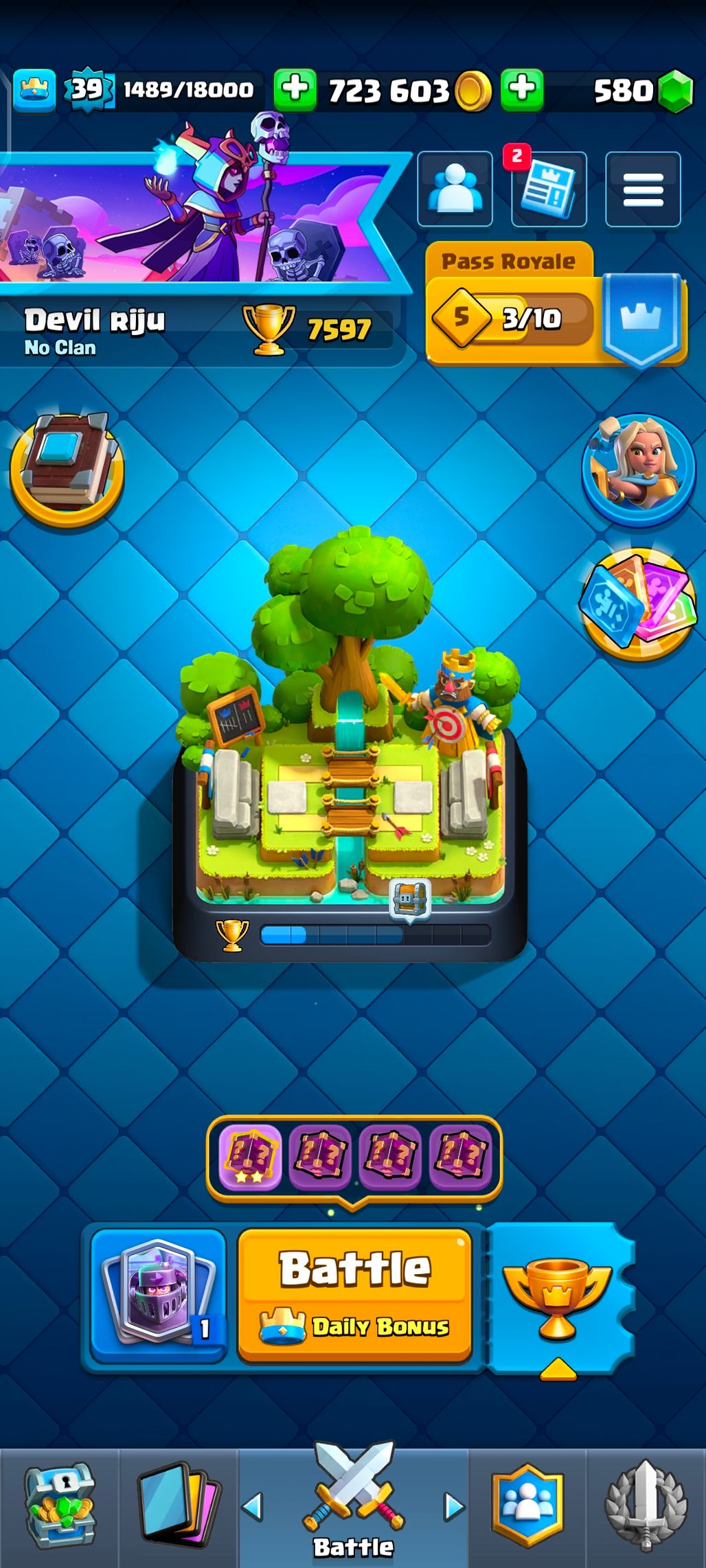This screenshot has width=706, height=1568.
Task: Open the colorful tickets event icon
Action: [638, 603]
